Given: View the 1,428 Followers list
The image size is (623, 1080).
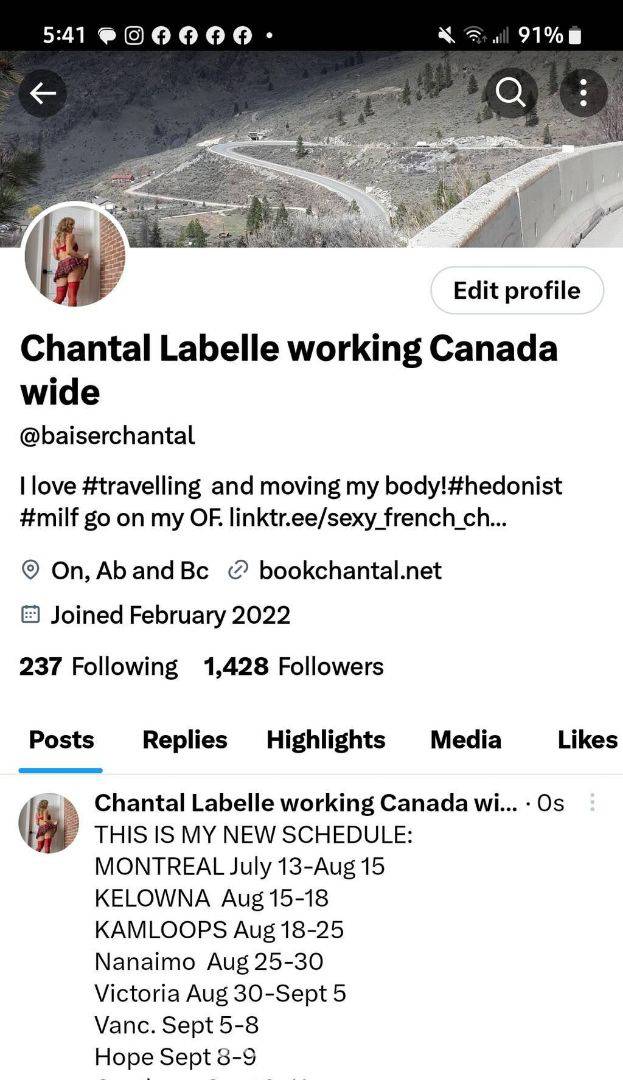Looking at the screenshot, I should click(293, 666).
